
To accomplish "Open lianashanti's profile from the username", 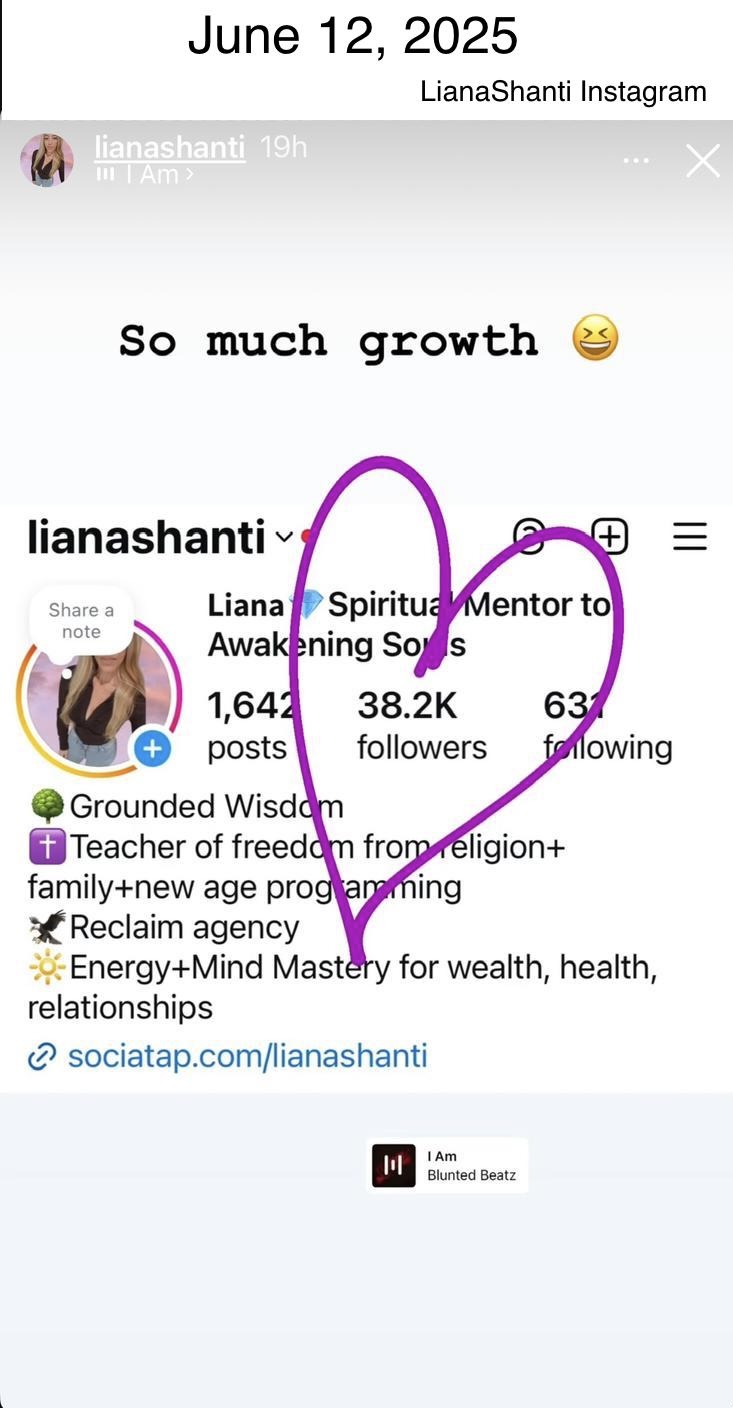I will [x=169, y=147].
